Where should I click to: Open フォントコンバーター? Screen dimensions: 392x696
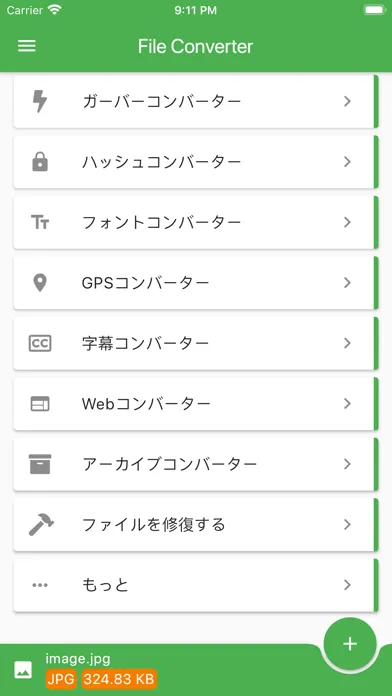[196, 222]
